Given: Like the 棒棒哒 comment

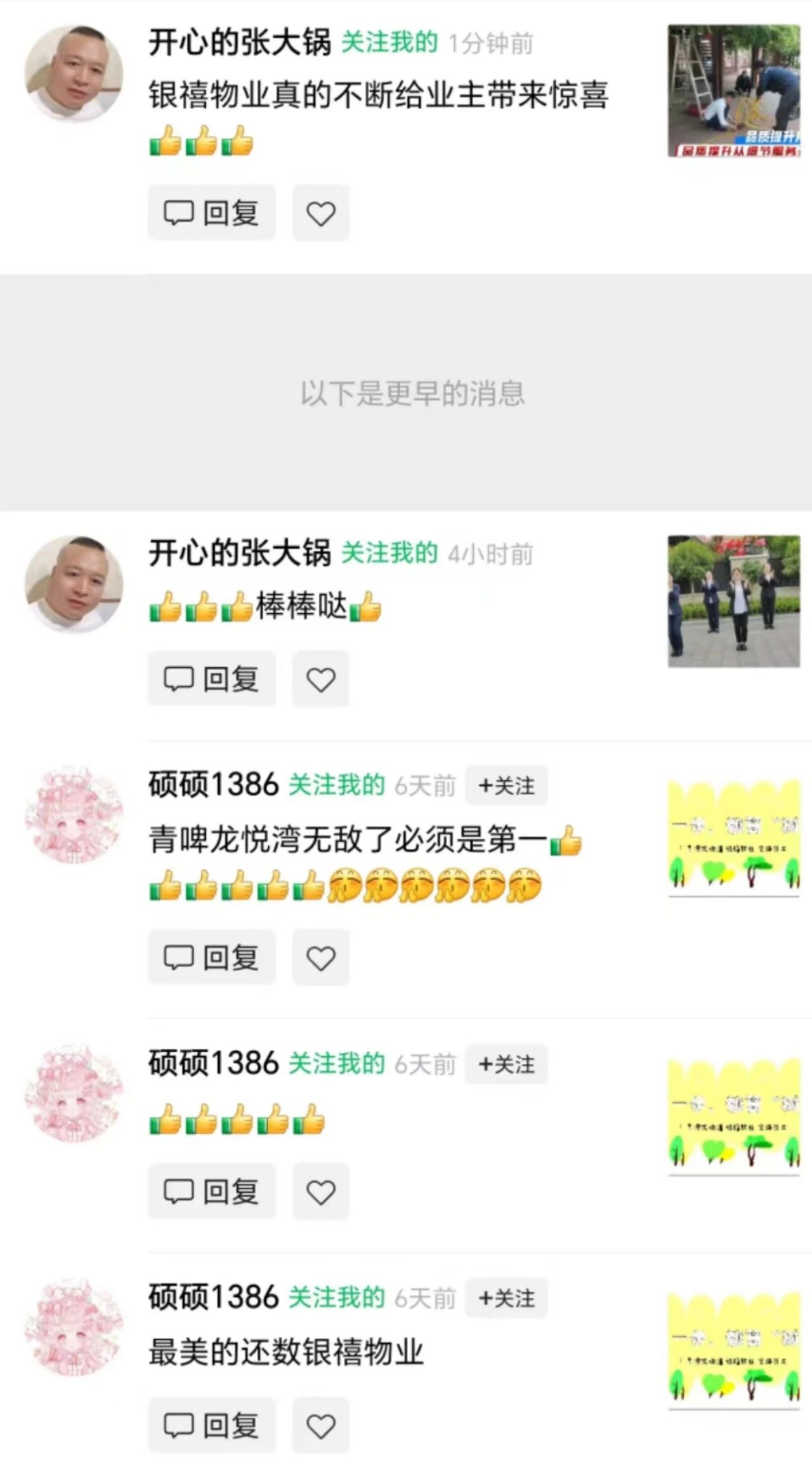Looking at the screenshot, I should 320,679.
